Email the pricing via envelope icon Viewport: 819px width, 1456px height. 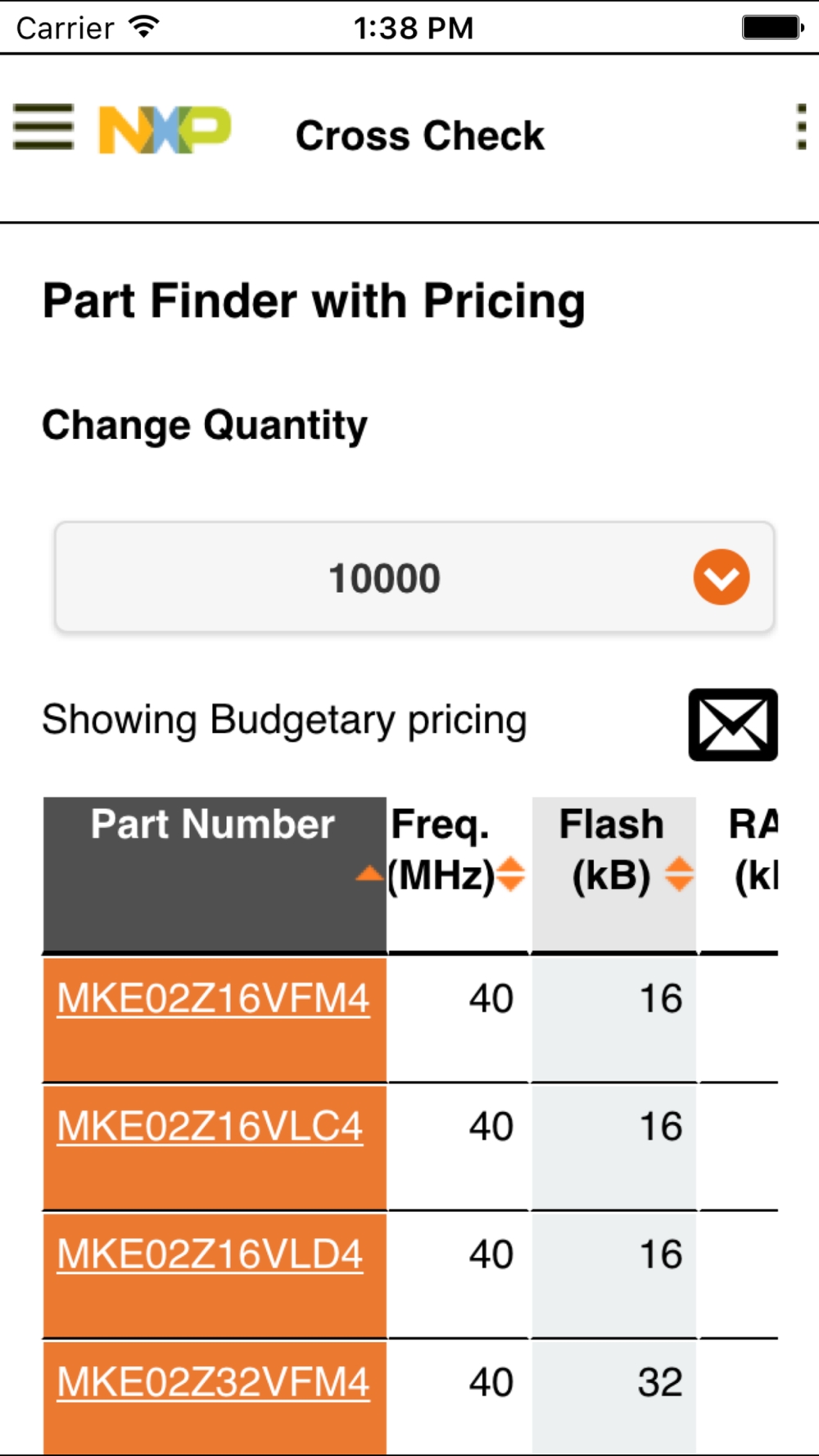click(733, 725)
